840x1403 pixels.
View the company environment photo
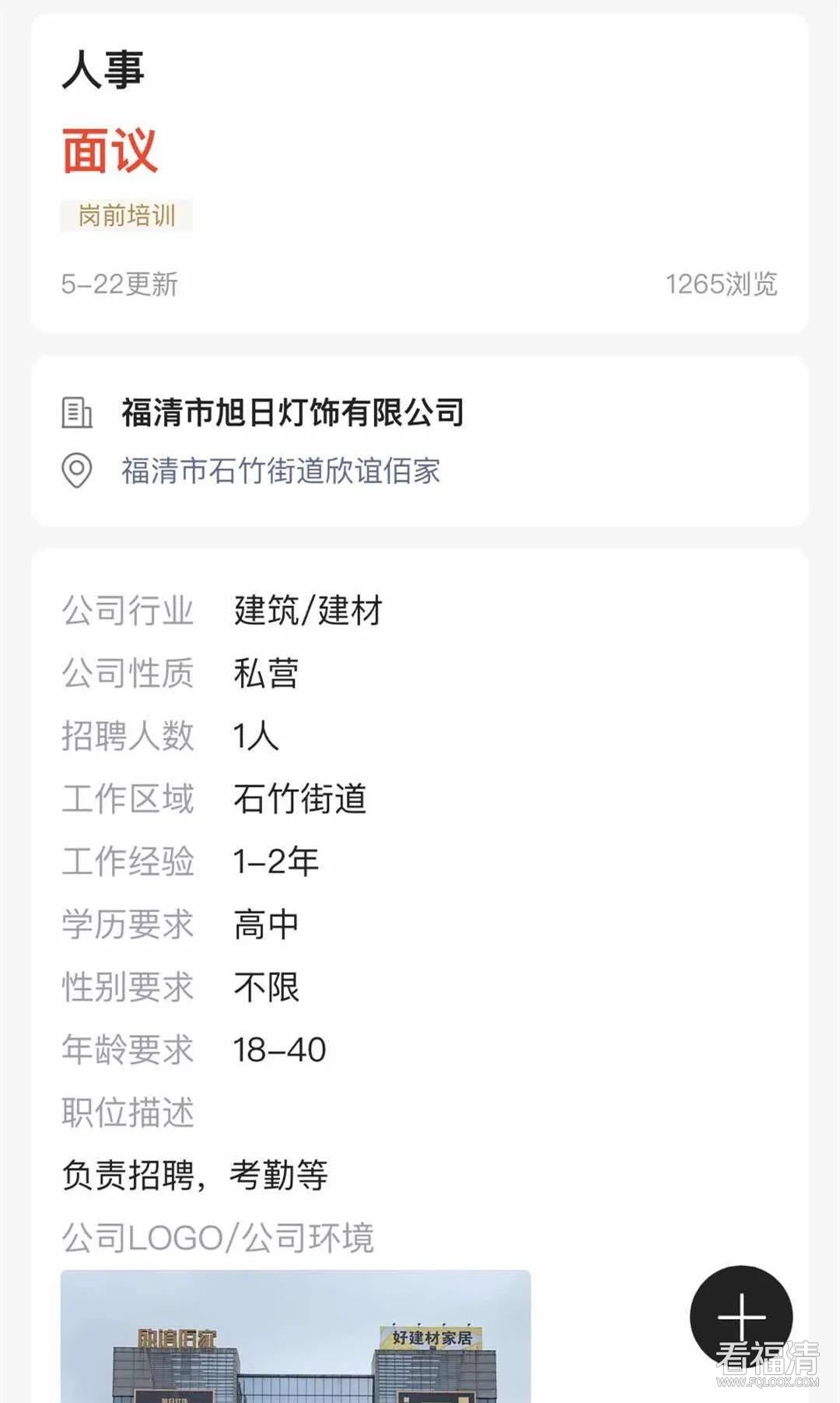pos(296,1337)
